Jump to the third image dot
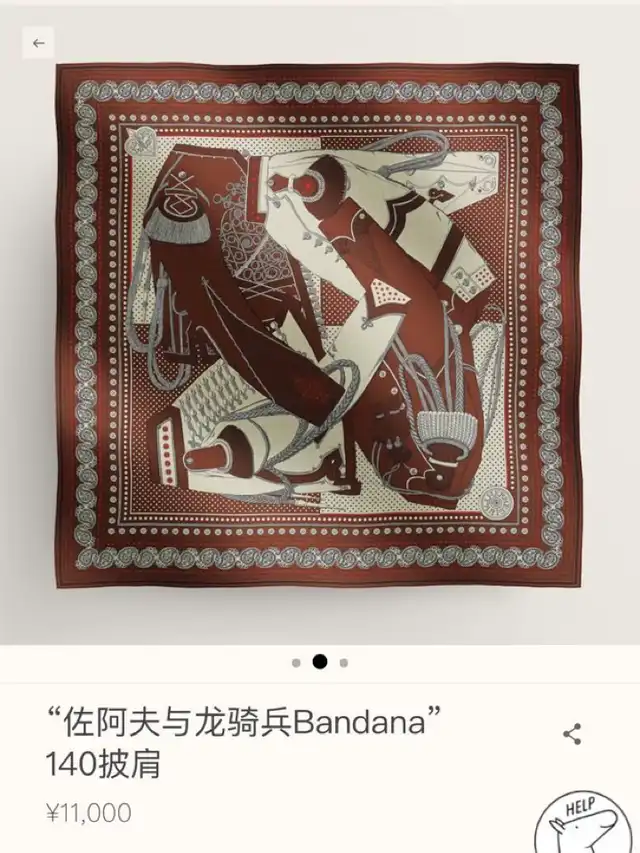Image resolution: width=640 pixels, height=853 pixels. pos(343,663)
